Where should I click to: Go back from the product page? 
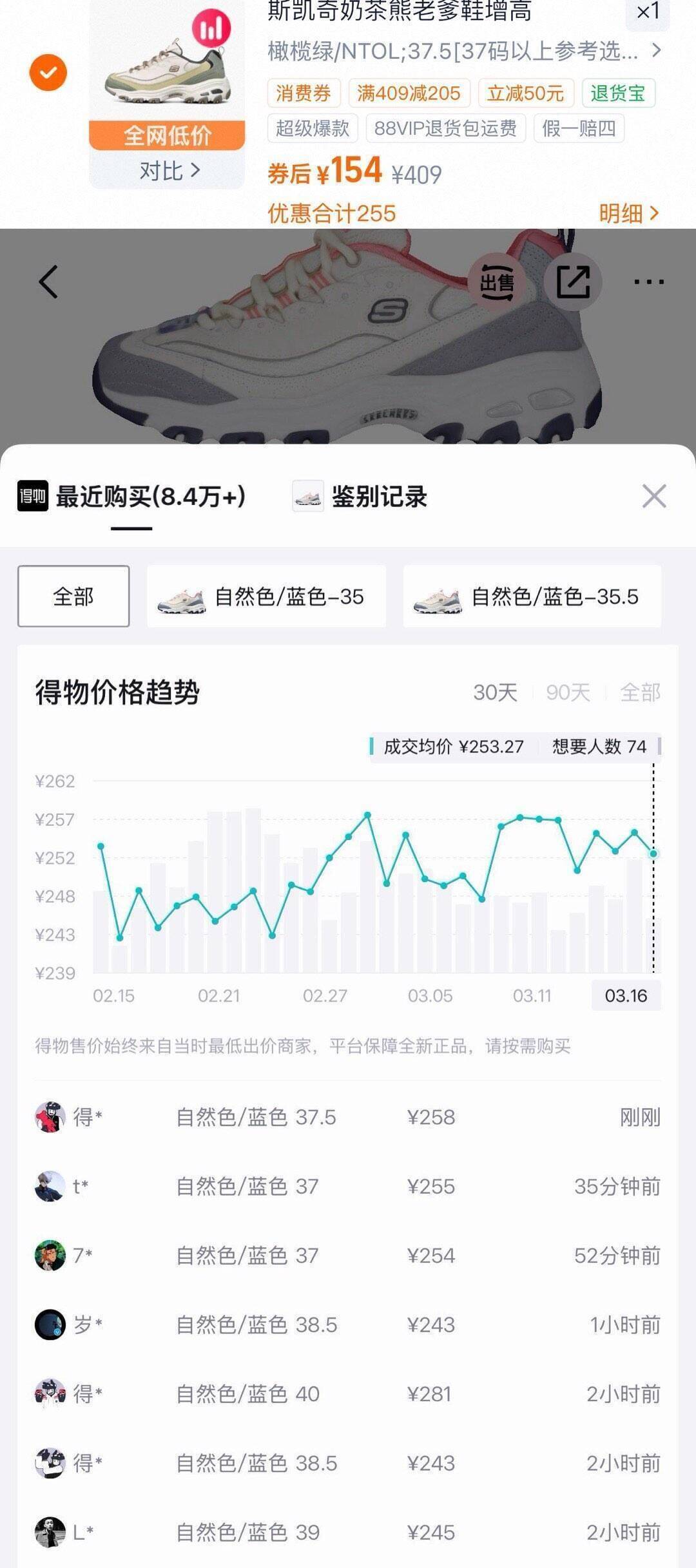(x=48, y=282)
